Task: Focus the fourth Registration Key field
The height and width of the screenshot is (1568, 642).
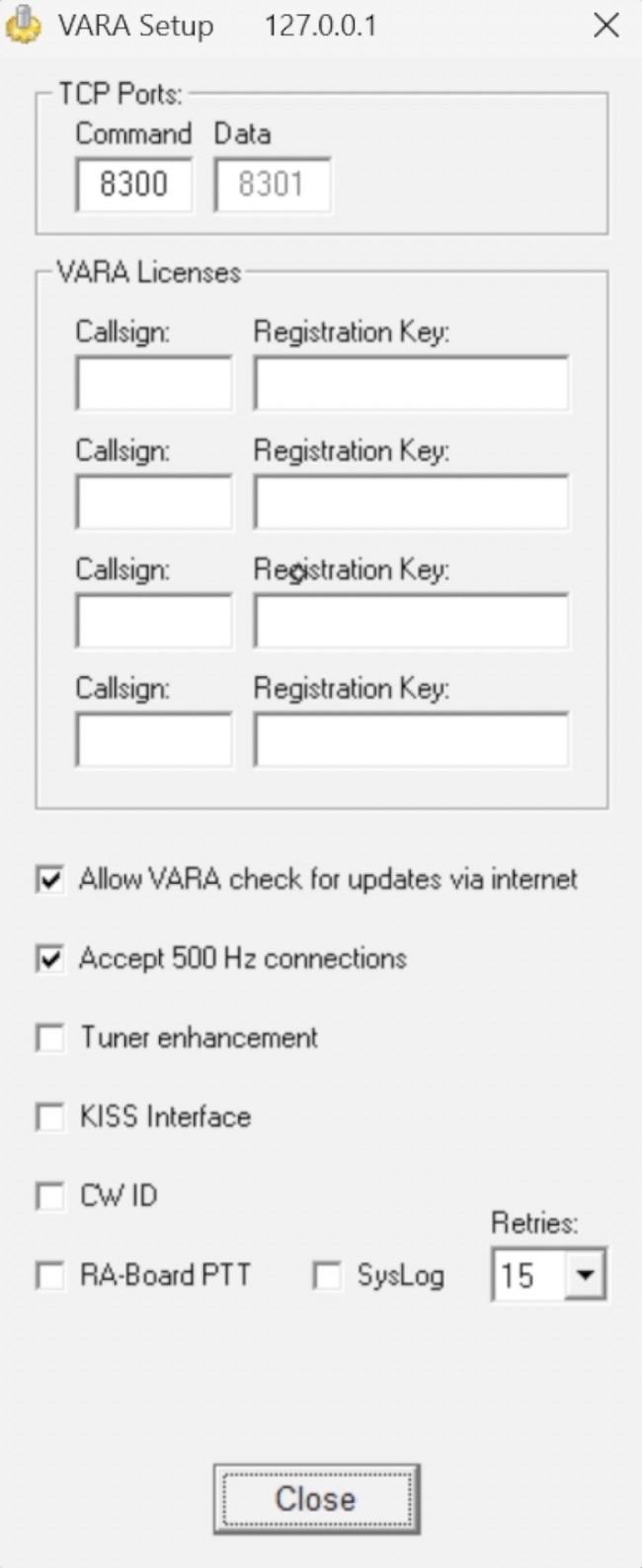Action: [x=410, y=740]
